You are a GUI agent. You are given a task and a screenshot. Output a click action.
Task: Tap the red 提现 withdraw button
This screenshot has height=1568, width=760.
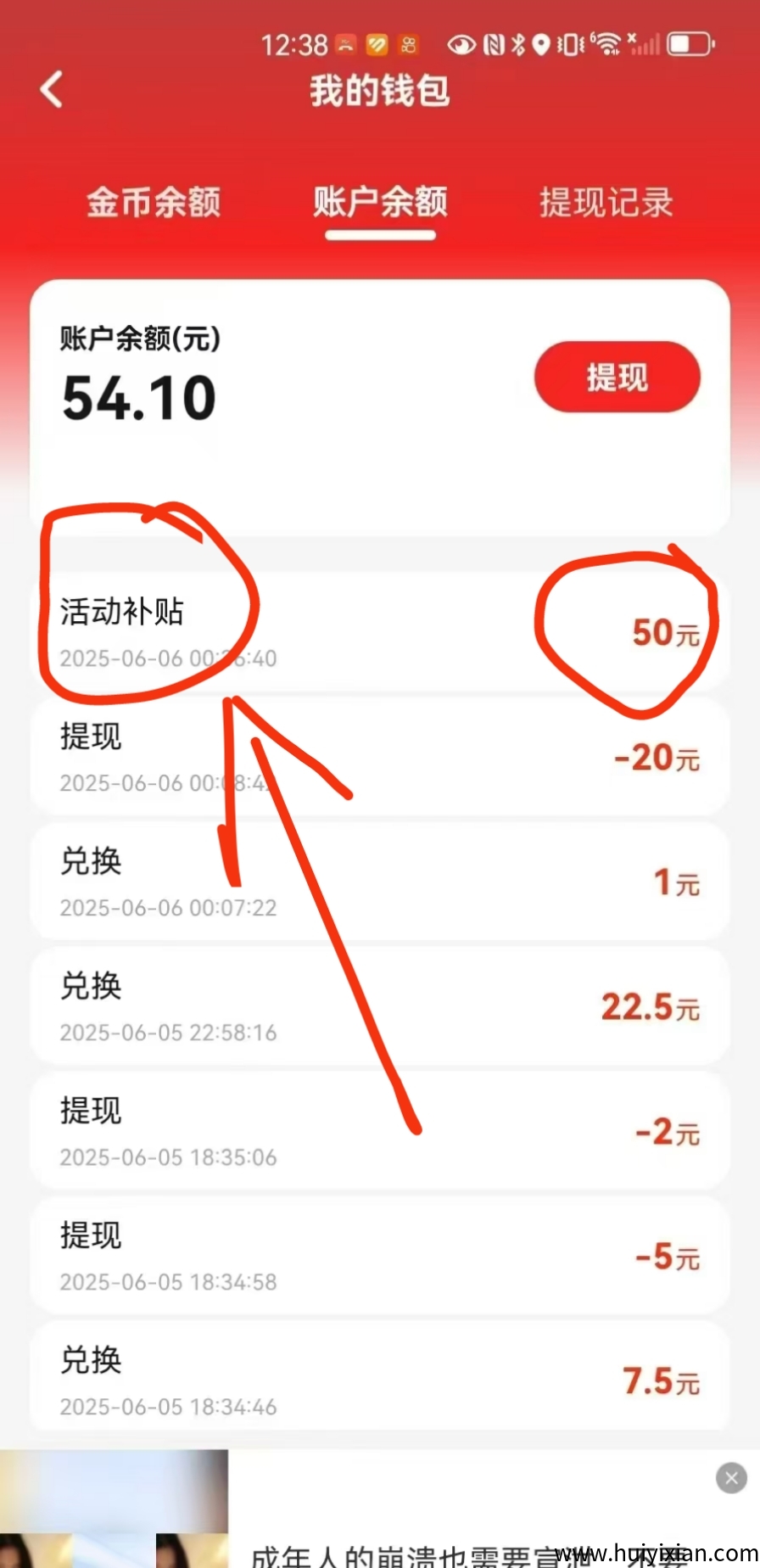point(617,378)
